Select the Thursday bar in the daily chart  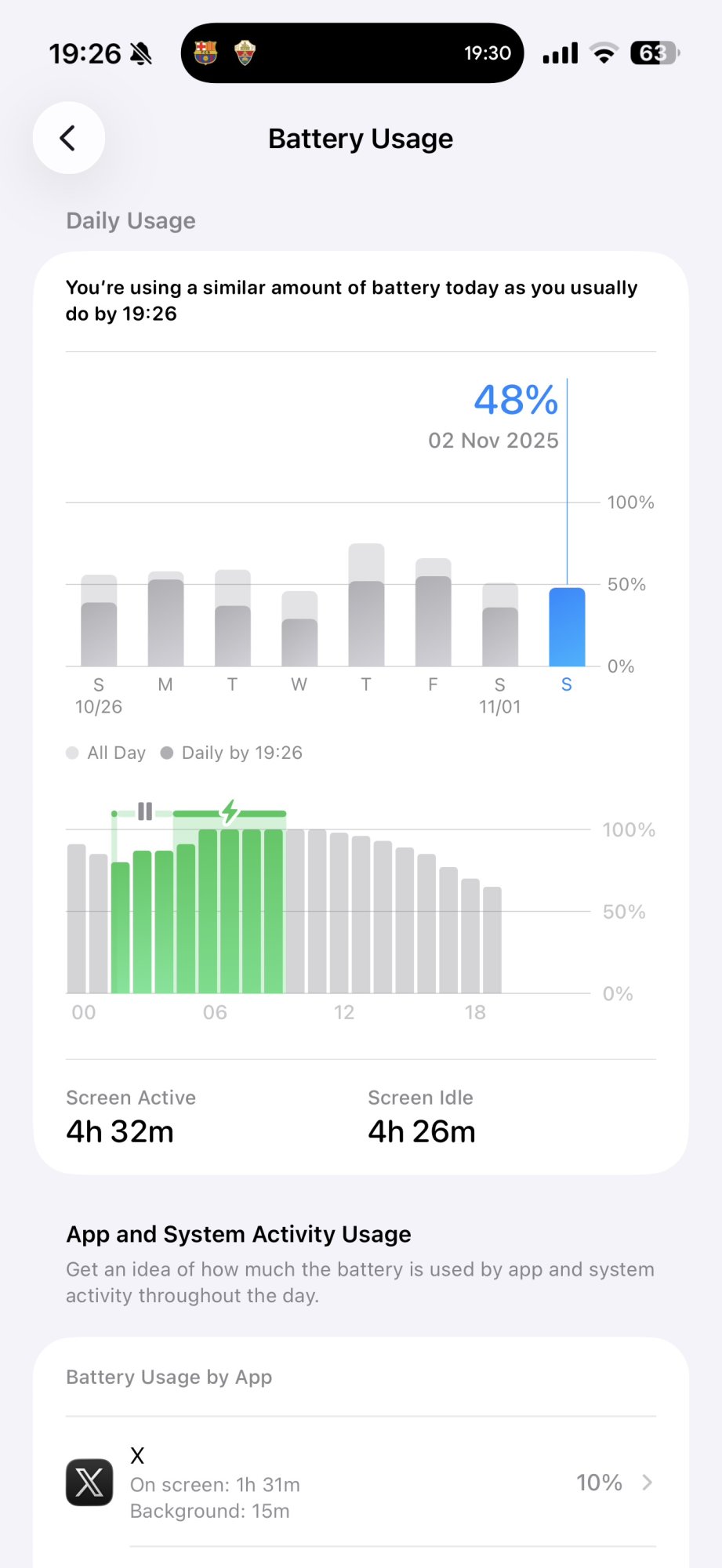[366, 604]
